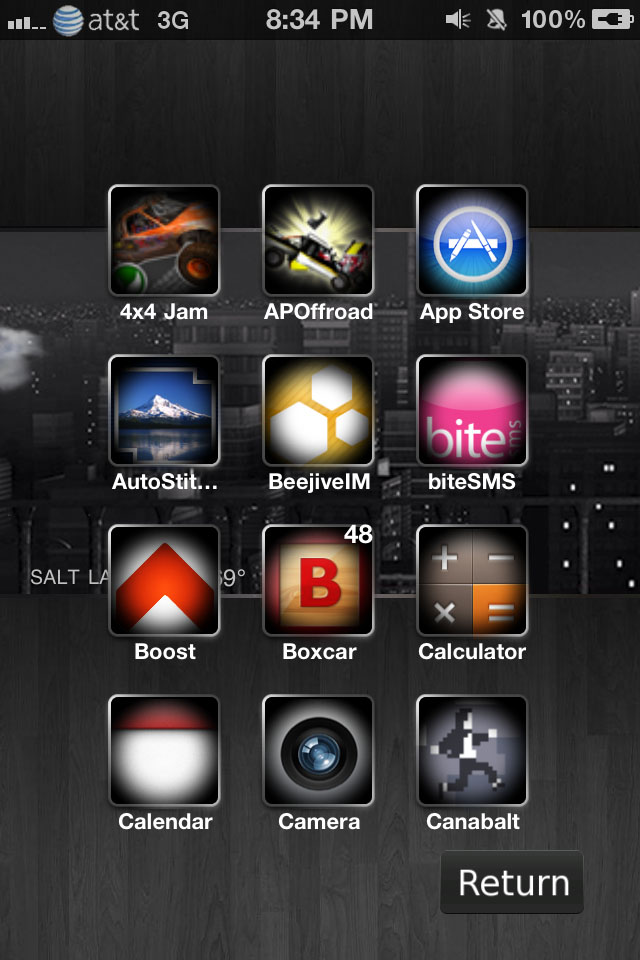Open the biteSMS app
The width and height of the screenshot is (640, 960).
coord(472,410)
